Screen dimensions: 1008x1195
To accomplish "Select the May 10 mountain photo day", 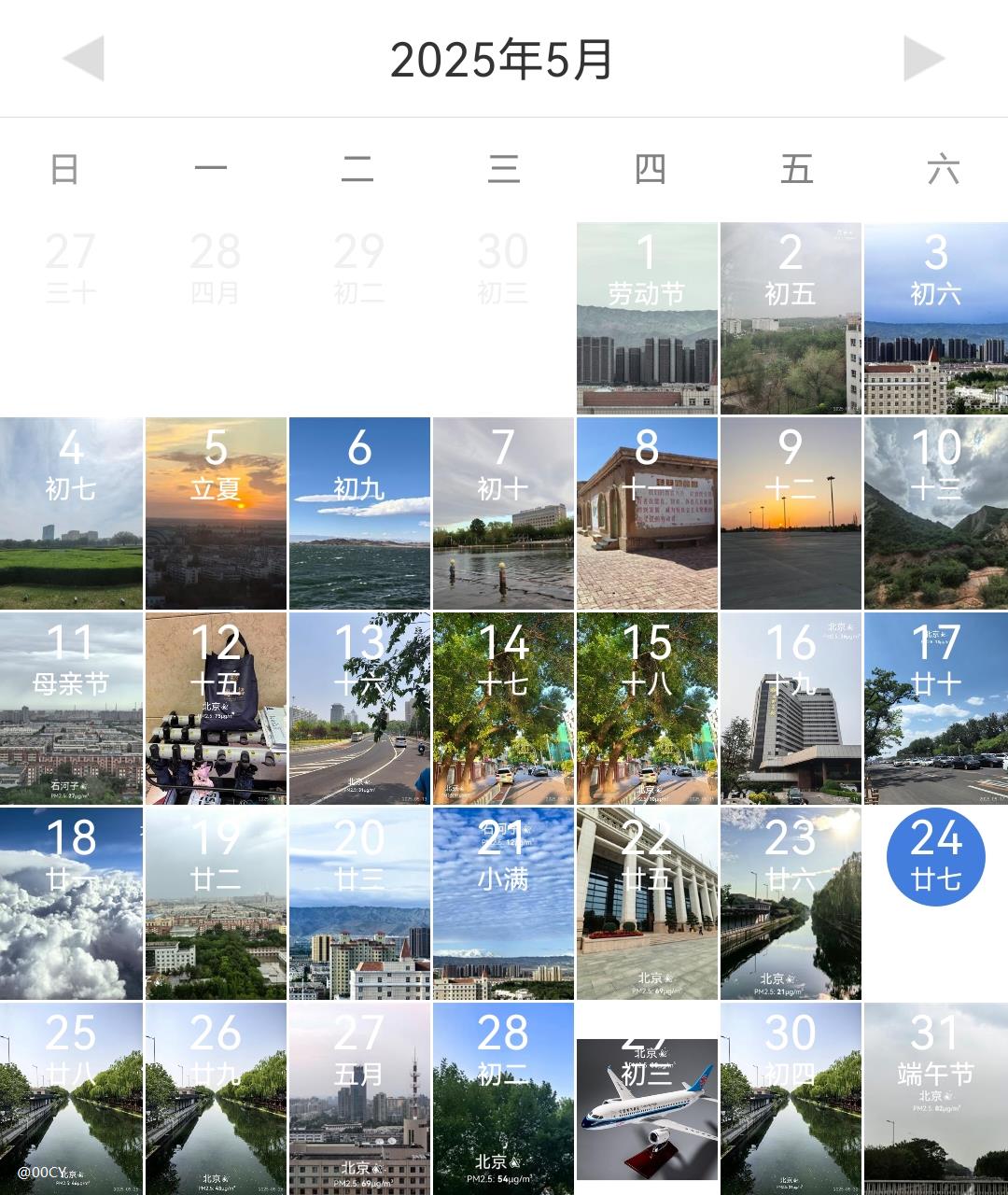I will point(935,513).
